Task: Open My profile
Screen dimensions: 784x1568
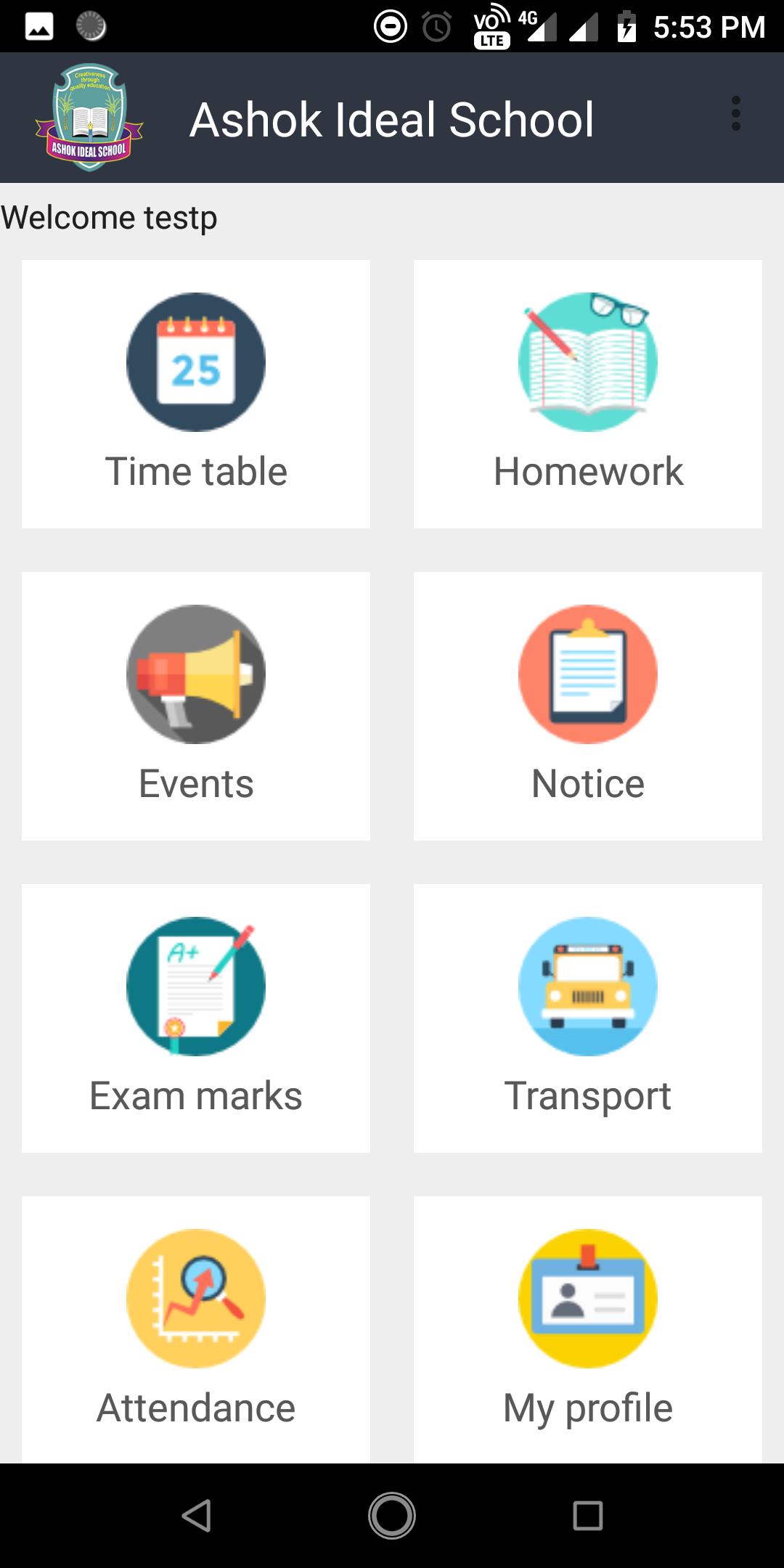Action: 588,1330
